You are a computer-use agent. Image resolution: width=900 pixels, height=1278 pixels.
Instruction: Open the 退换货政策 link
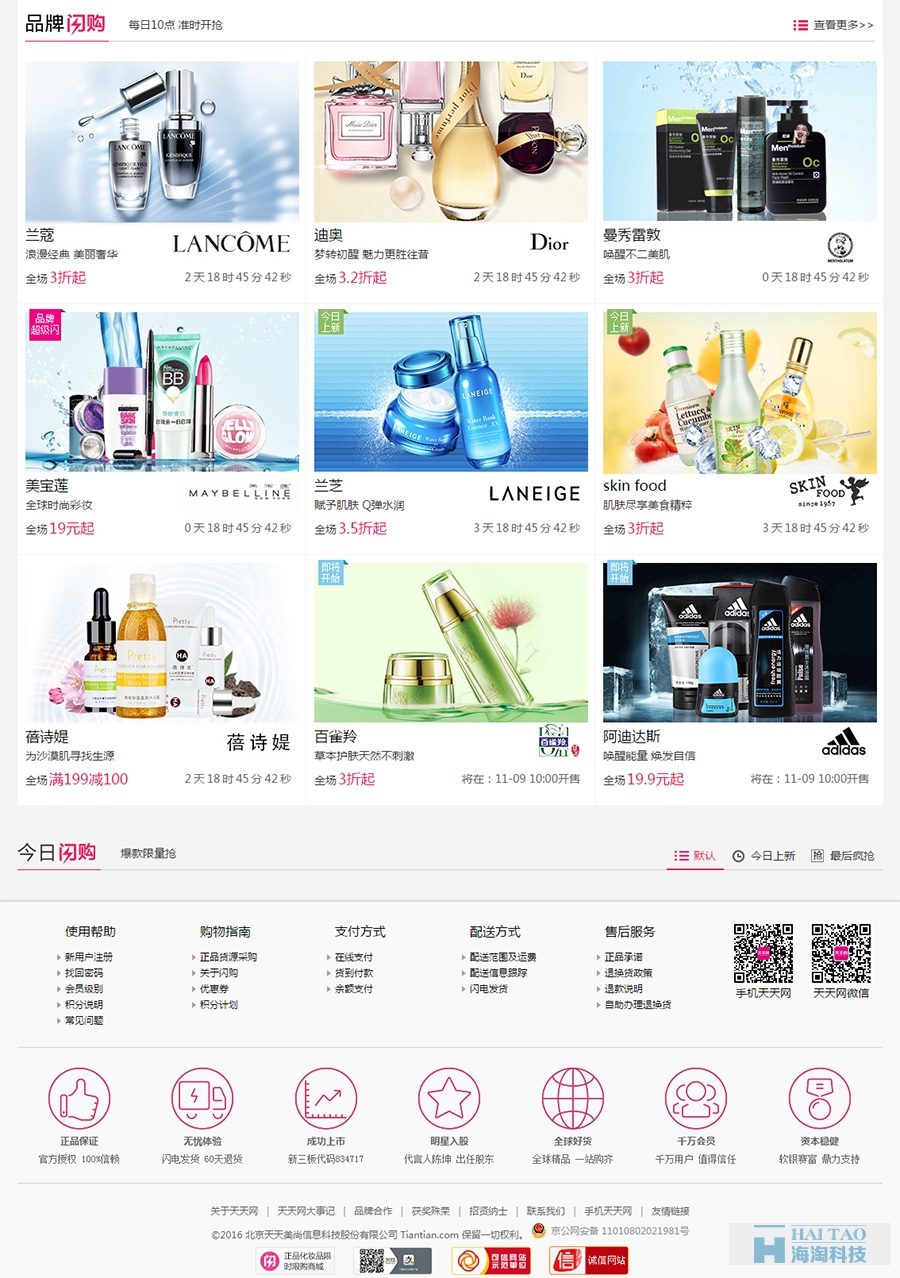pos(628,973)
